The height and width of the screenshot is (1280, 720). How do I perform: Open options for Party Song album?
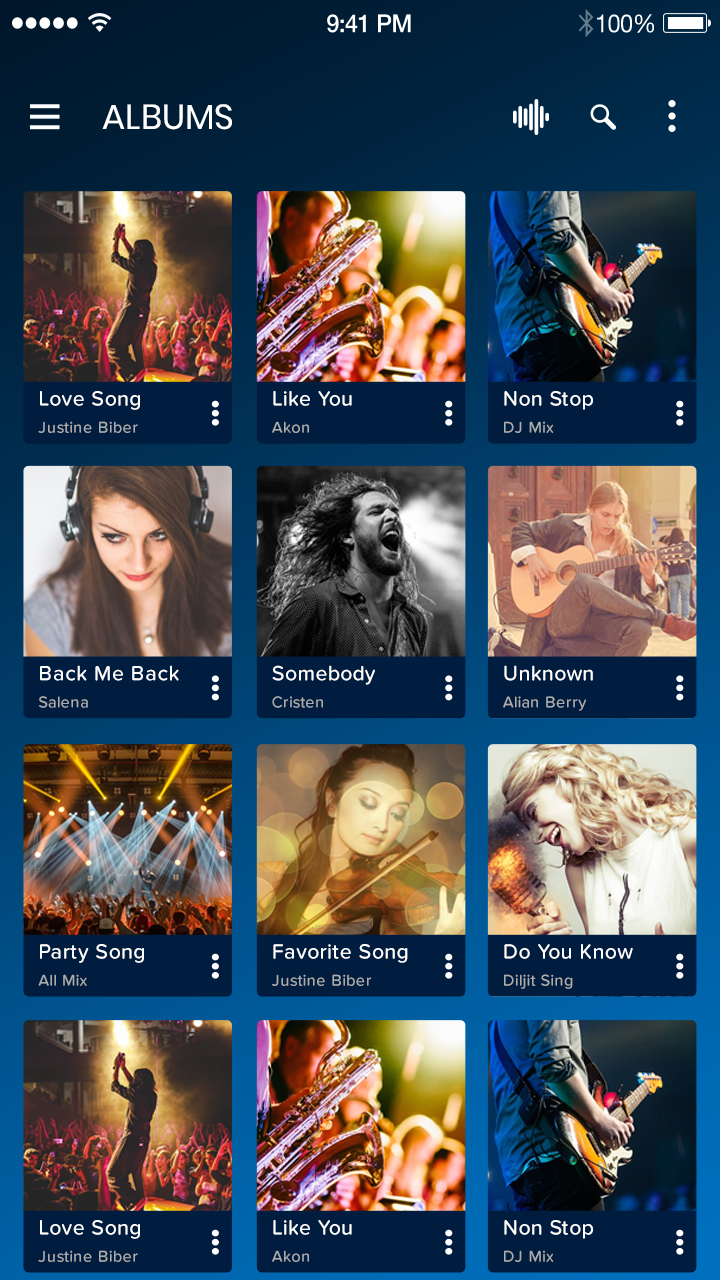click(215, 965)
